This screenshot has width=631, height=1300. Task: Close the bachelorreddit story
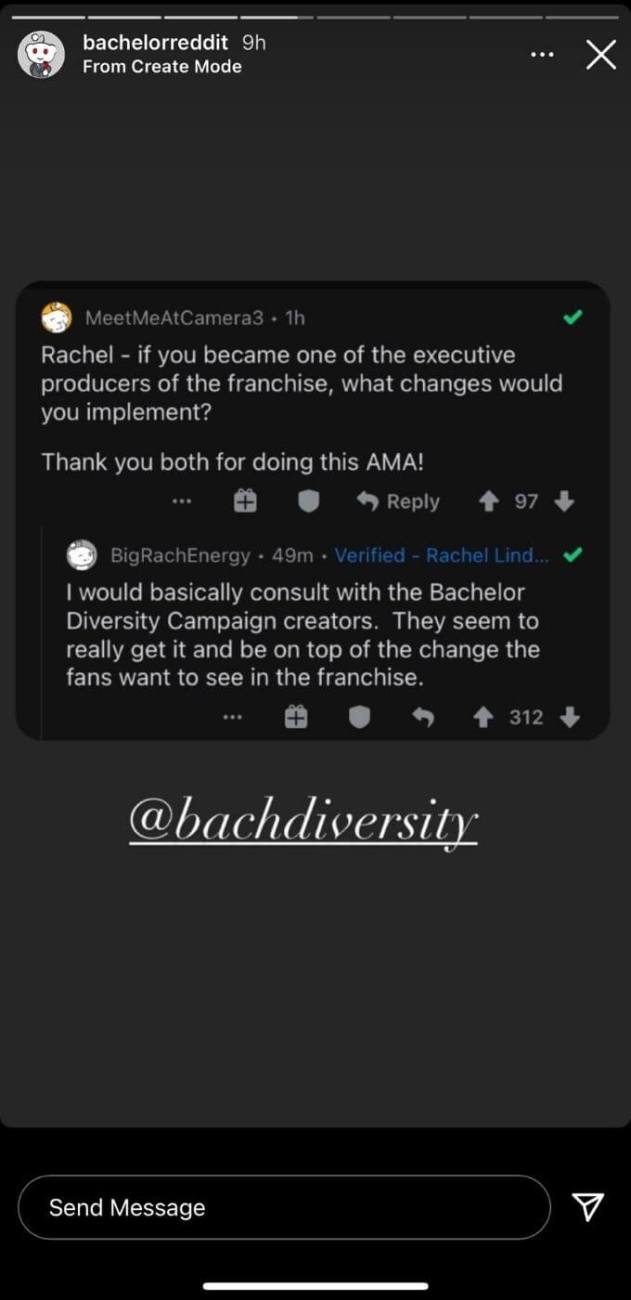[x=600, y=54]
